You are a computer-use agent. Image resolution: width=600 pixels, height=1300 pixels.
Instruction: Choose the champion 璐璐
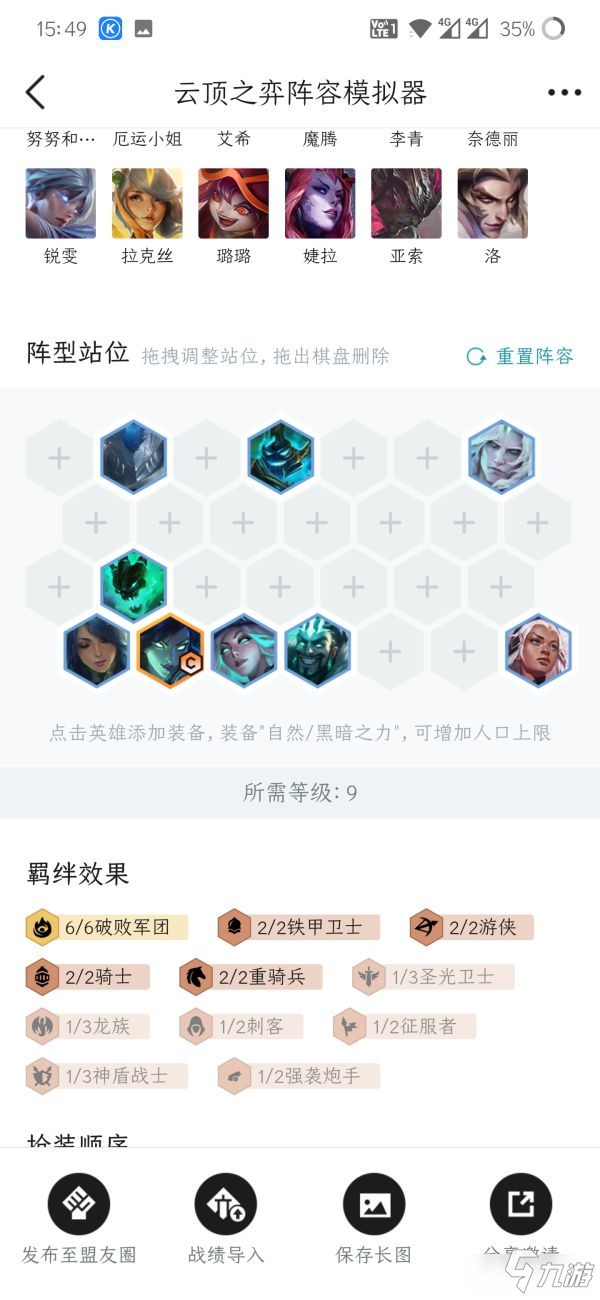click(233, 204)
